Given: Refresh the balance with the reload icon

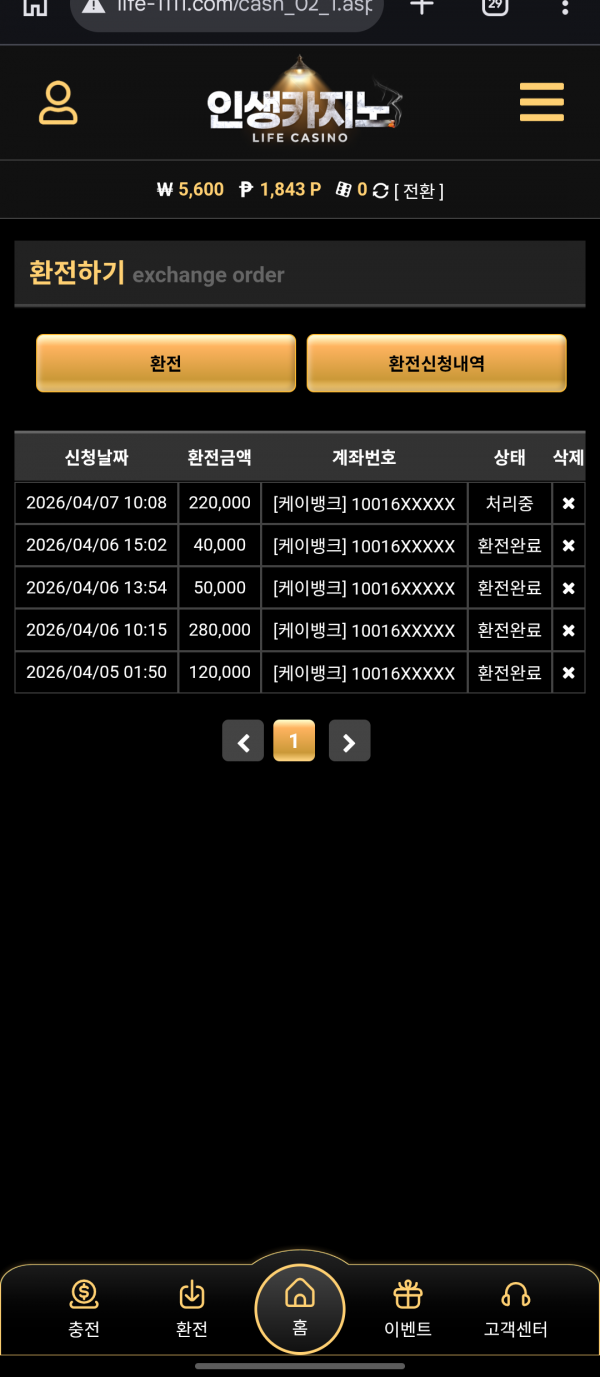Looking at the screenshot, I should click(x=380, y=190).
